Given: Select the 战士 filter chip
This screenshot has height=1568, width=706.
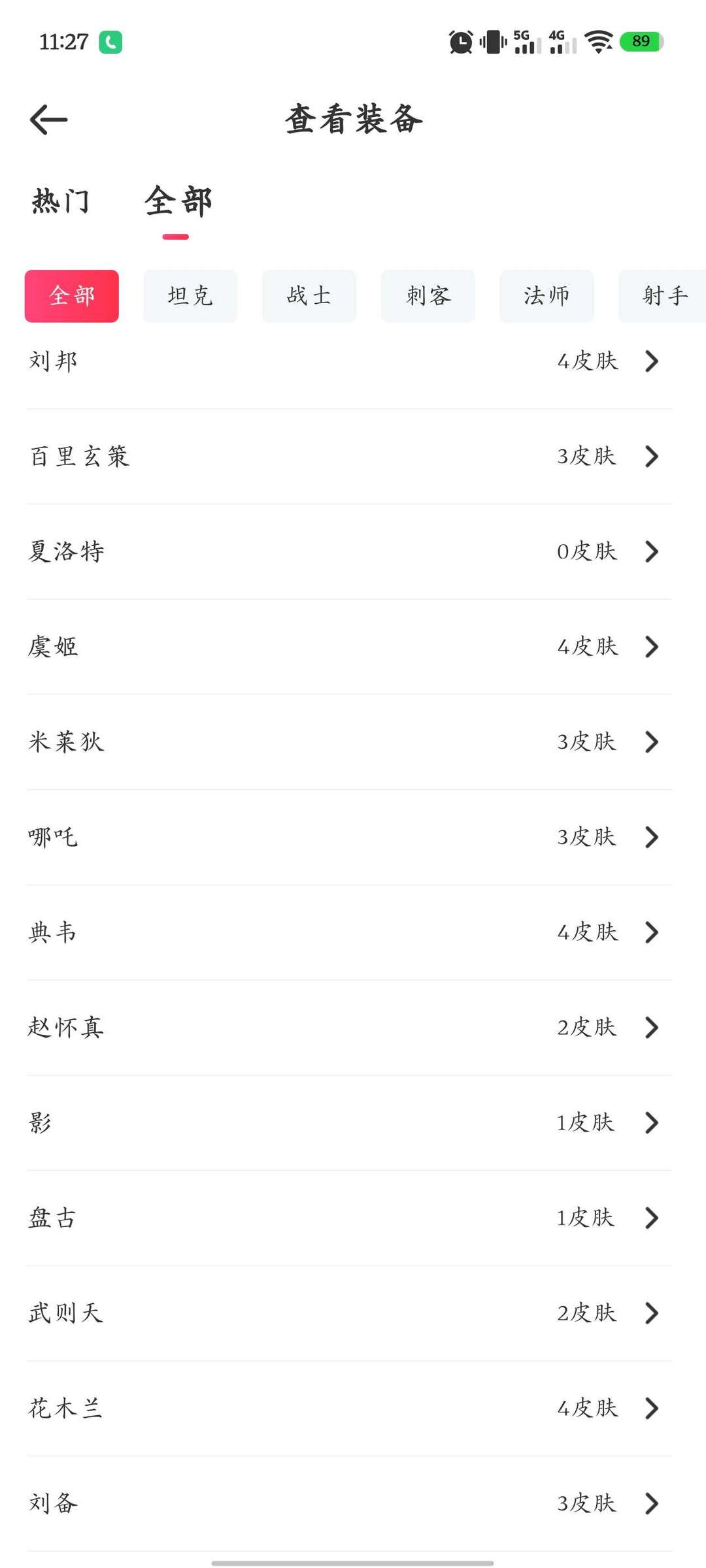Looking at the screenshot, I should [x=309, y=295].
